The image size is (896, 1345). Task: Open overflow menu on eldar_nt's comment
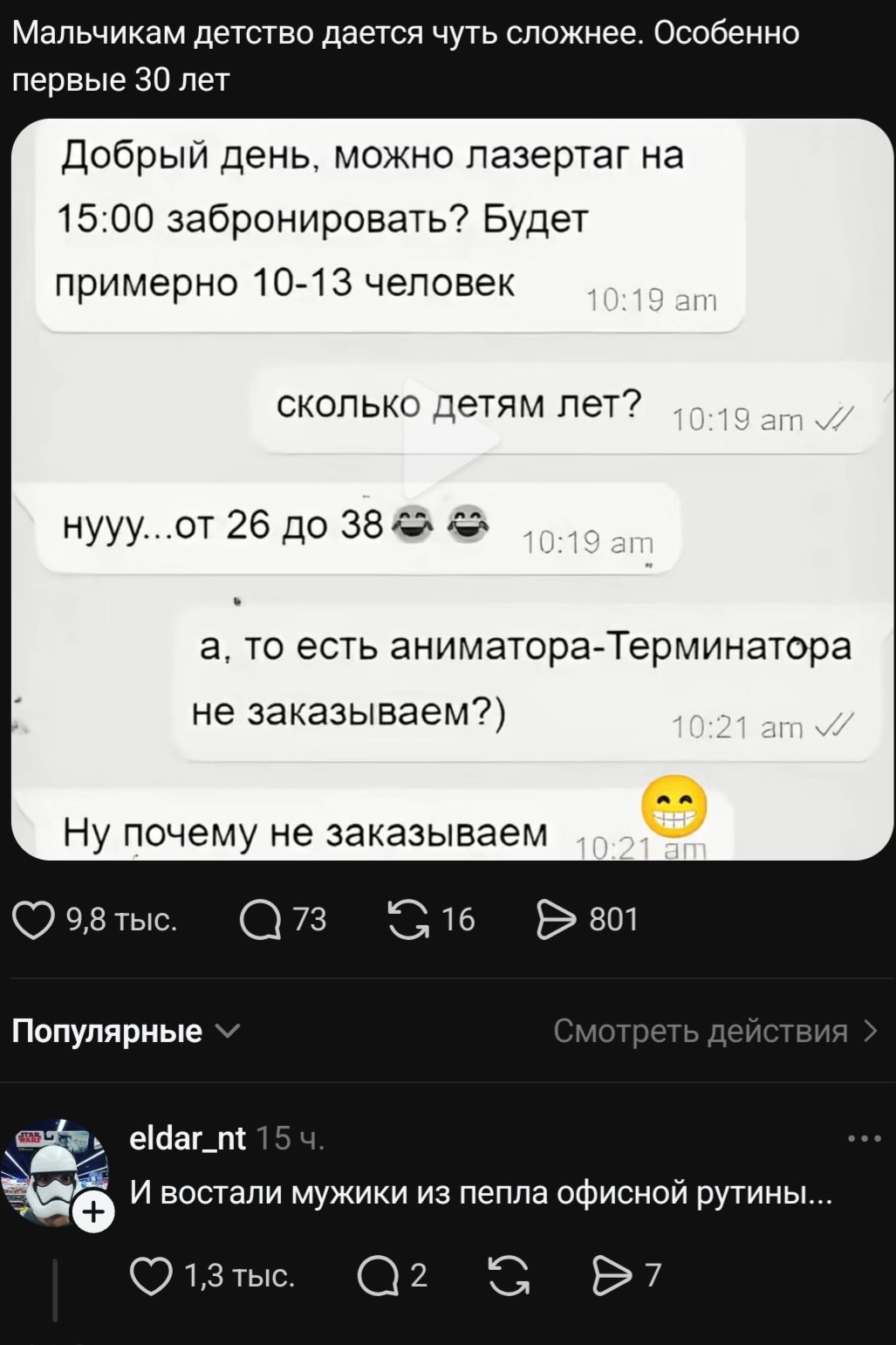pyautogui.click(x=864, y=1139)
